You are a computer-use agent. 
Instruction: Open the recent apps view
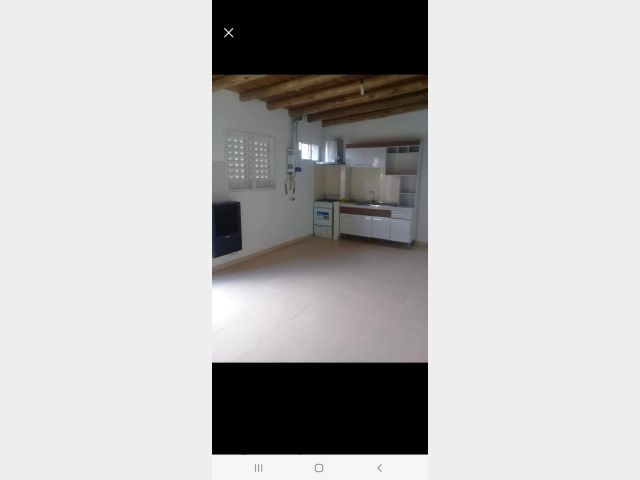click(259, 468)
